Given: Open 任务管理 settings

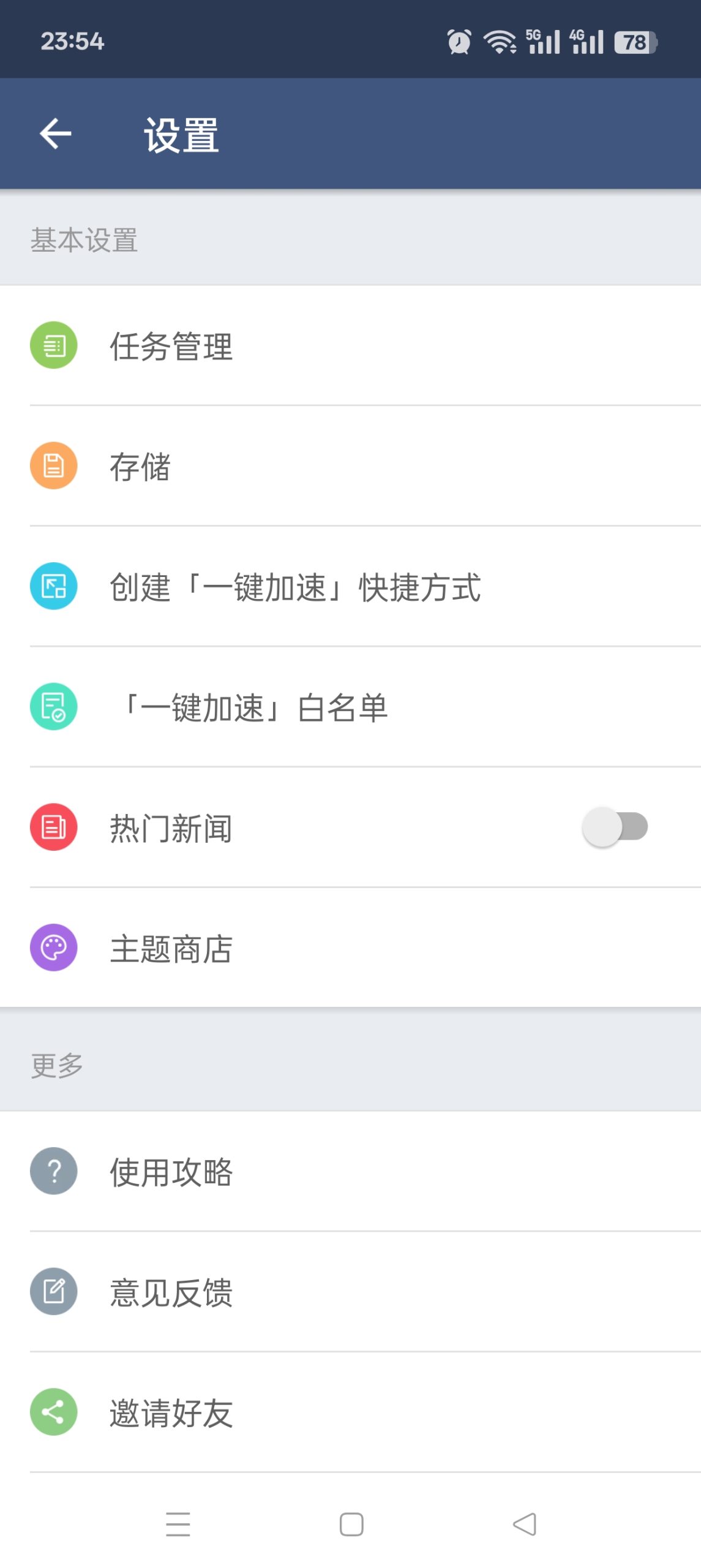Looking at the screenshot, I should [x=171, y=346].
